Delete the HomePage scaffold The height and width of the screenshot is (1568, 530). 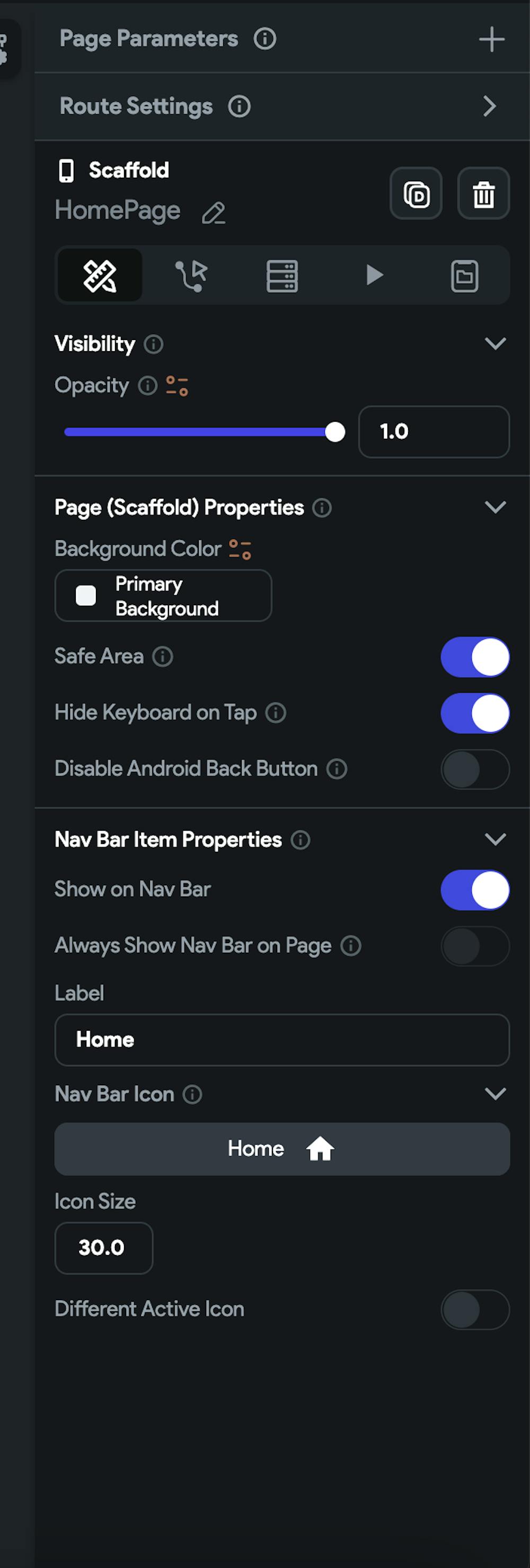[483, 194]
